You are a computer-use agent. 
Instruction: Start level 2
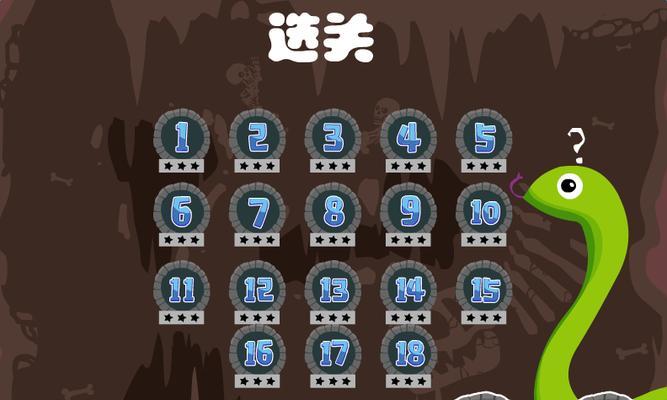point(258,137)
